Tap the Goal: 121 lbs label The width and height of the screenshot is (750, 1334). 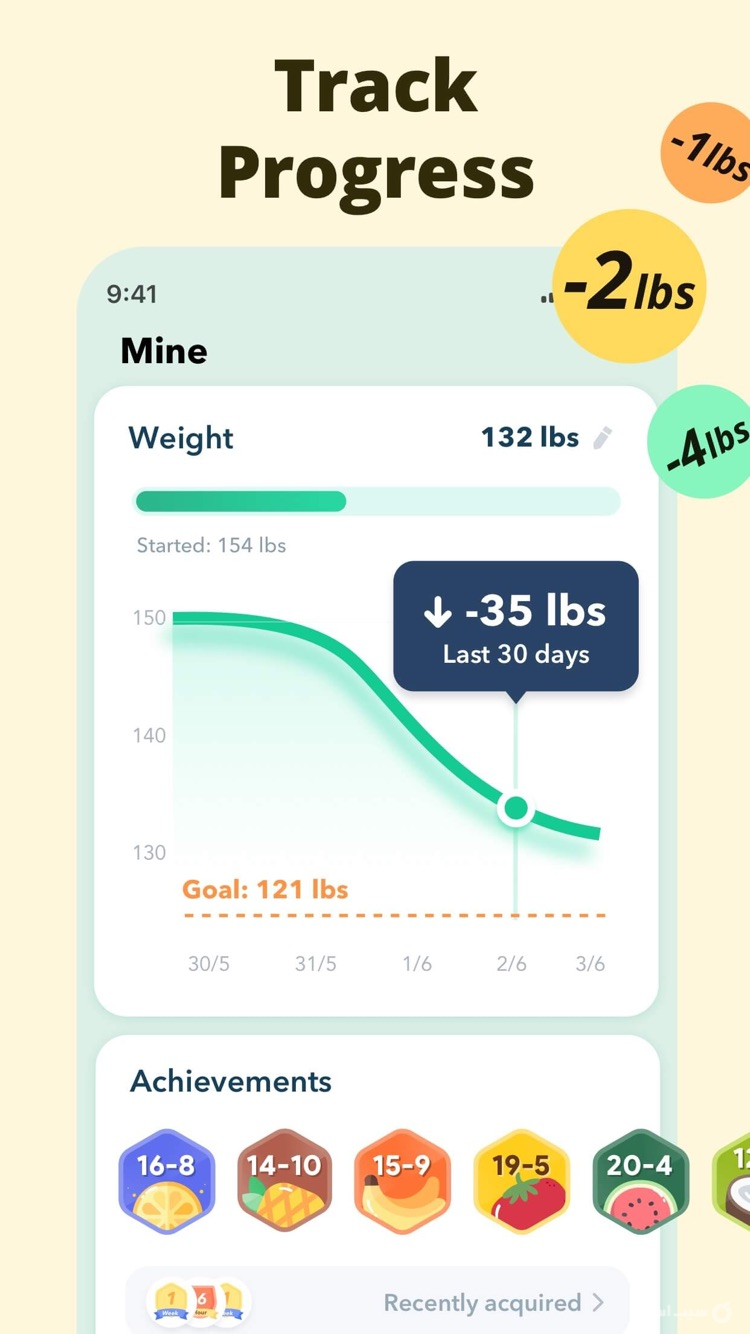(x=264, y=889)
